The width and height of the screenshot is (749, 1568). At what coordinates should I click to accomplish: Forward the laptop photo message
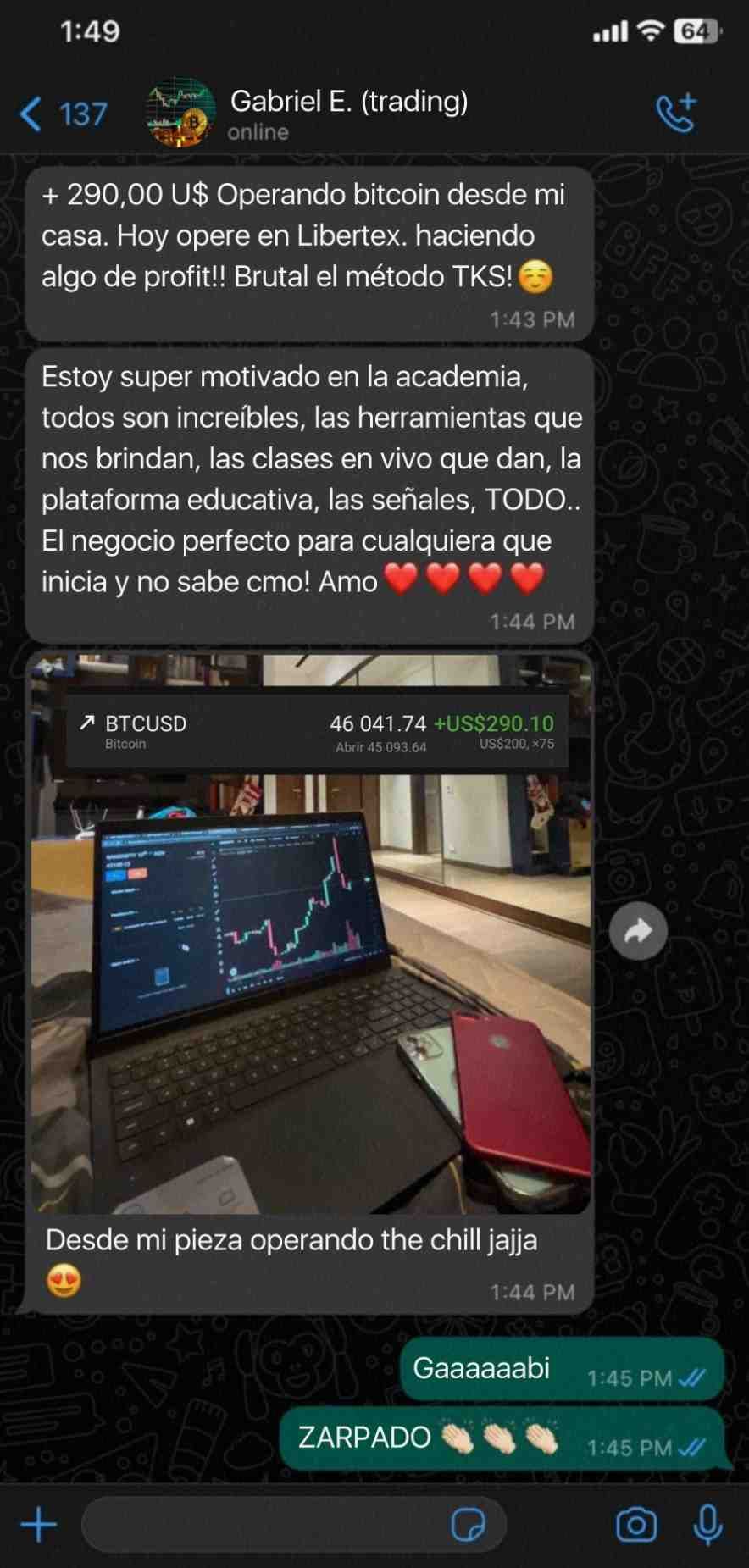pyautogui.click(x=638, y=932)
